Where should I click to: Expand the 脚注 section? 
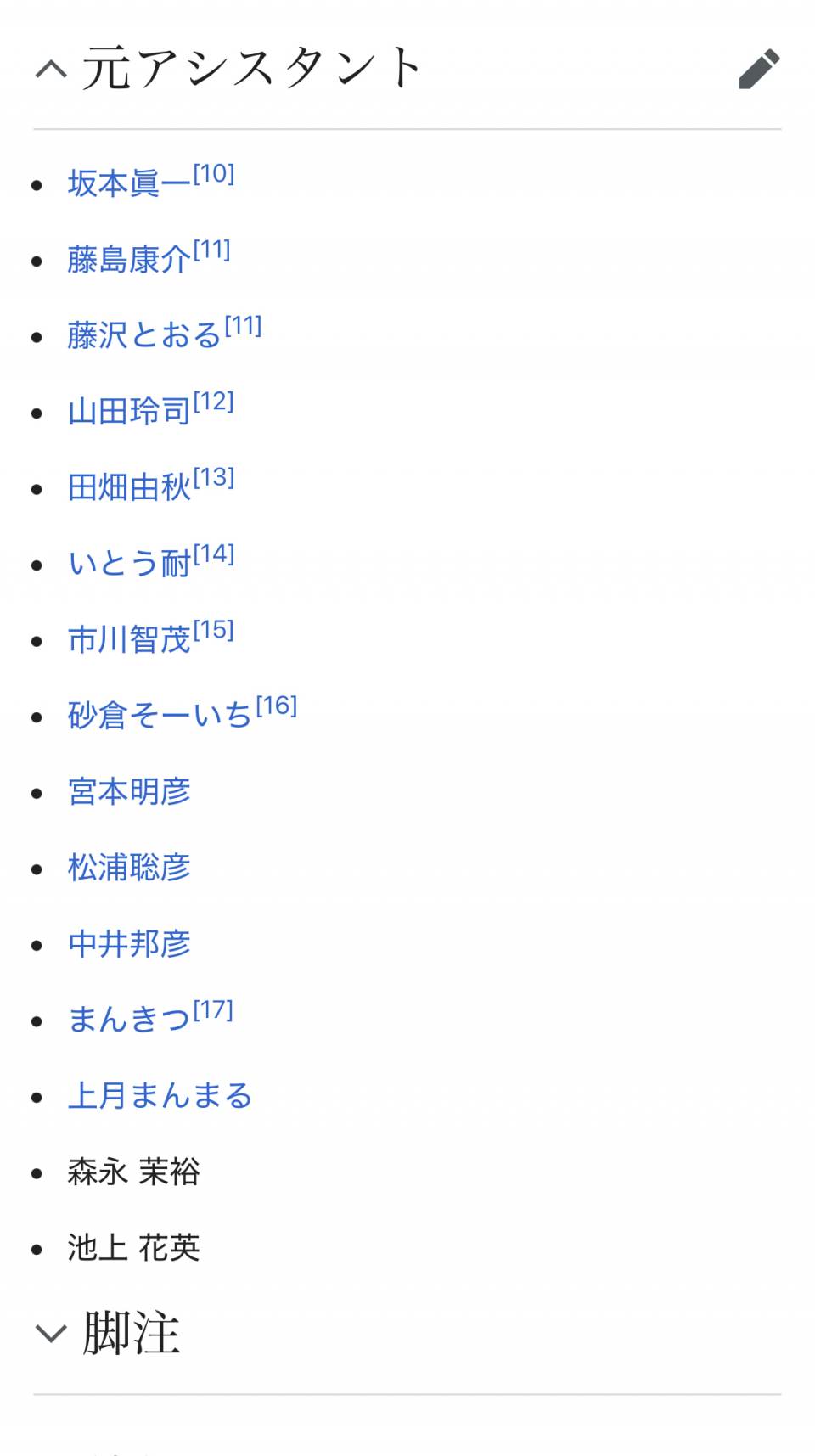(52, 1333)
